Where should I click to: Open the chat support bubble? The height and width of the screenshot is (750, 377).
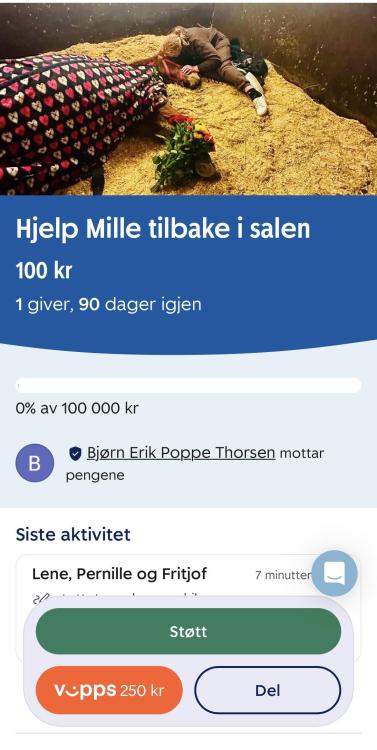334,573
